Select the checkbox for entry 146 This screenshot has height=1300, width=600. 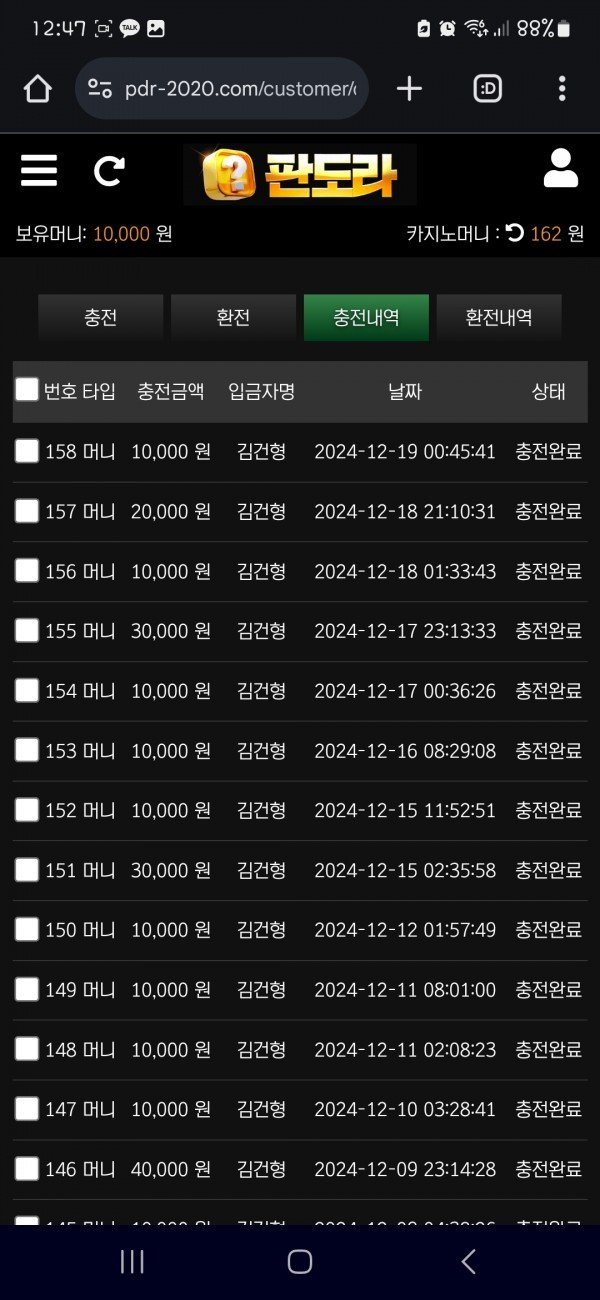[x=27, y=1168]
